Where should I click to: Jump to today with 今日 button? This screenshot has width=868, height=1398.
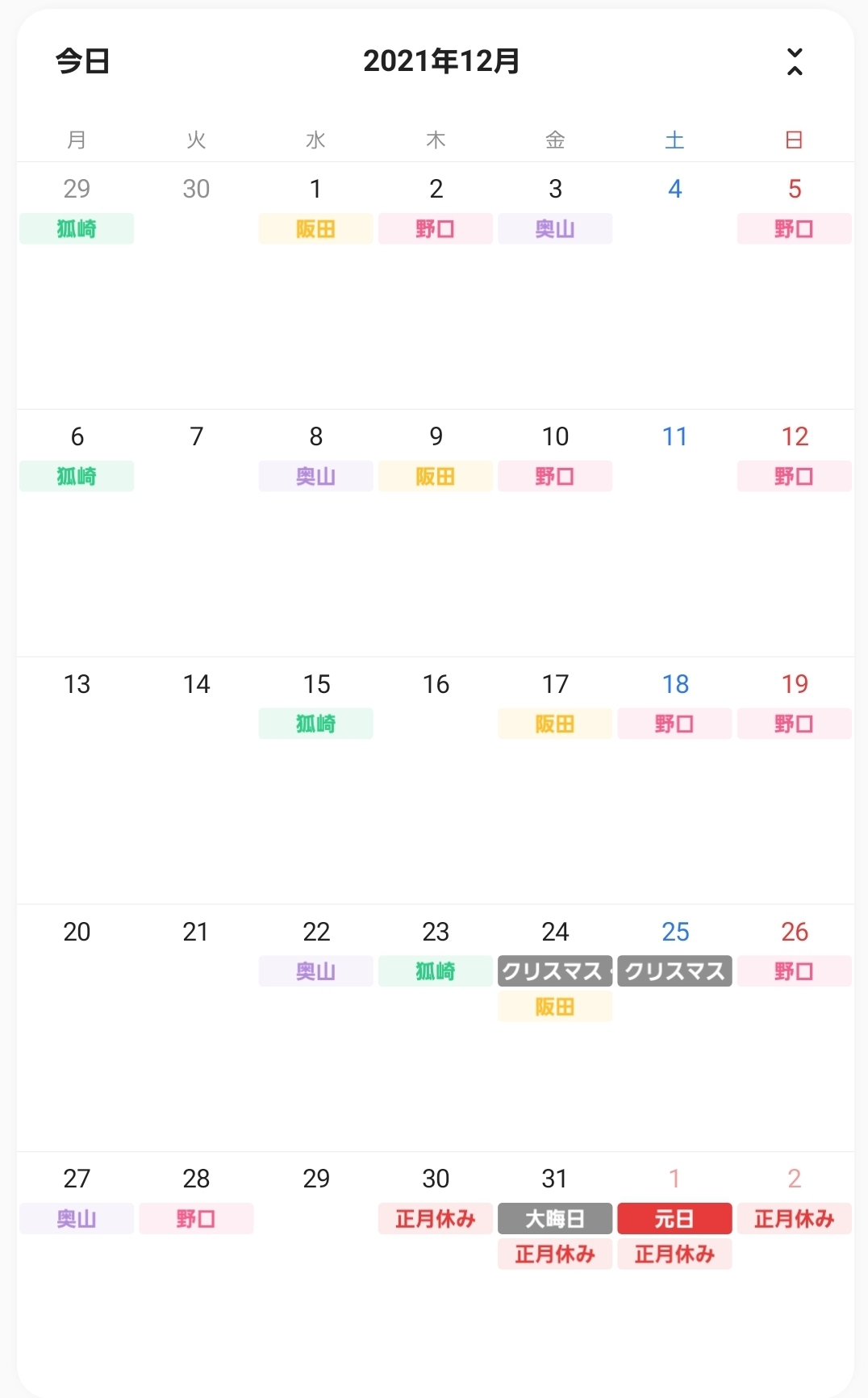click(82, 61)
